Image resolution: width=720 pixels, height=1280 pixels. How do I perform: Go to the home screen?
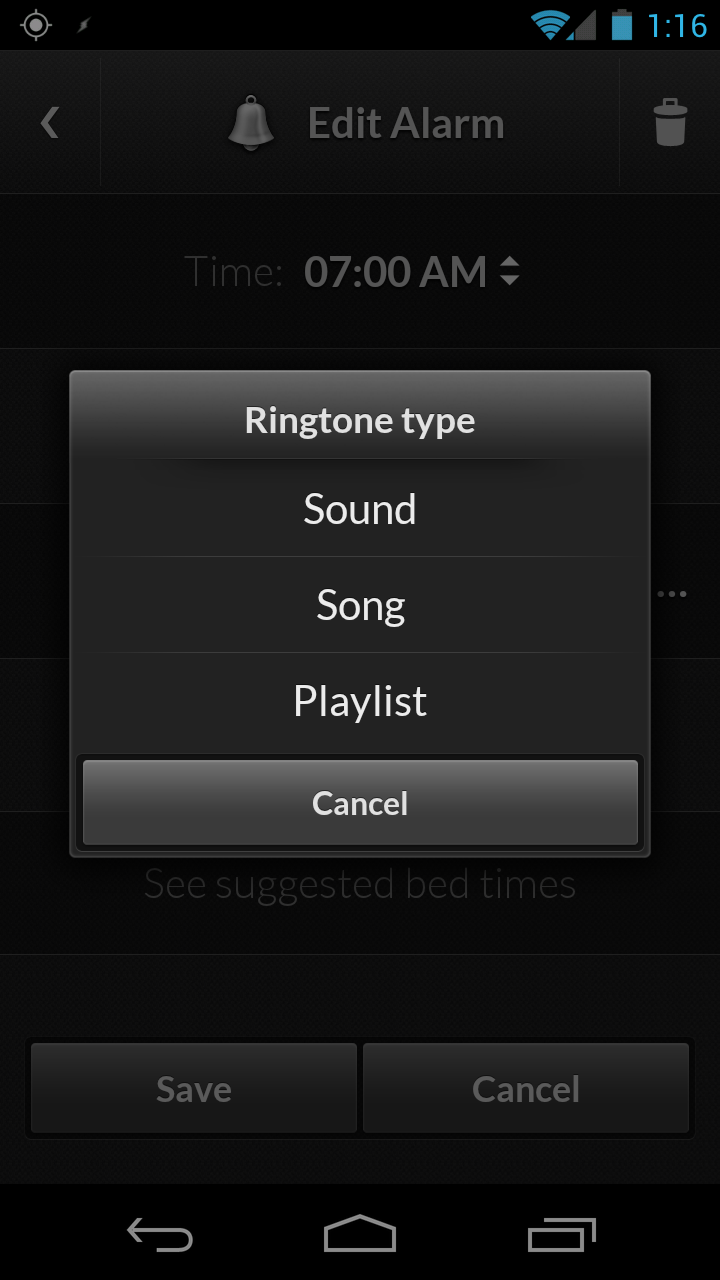point(360,1235)
